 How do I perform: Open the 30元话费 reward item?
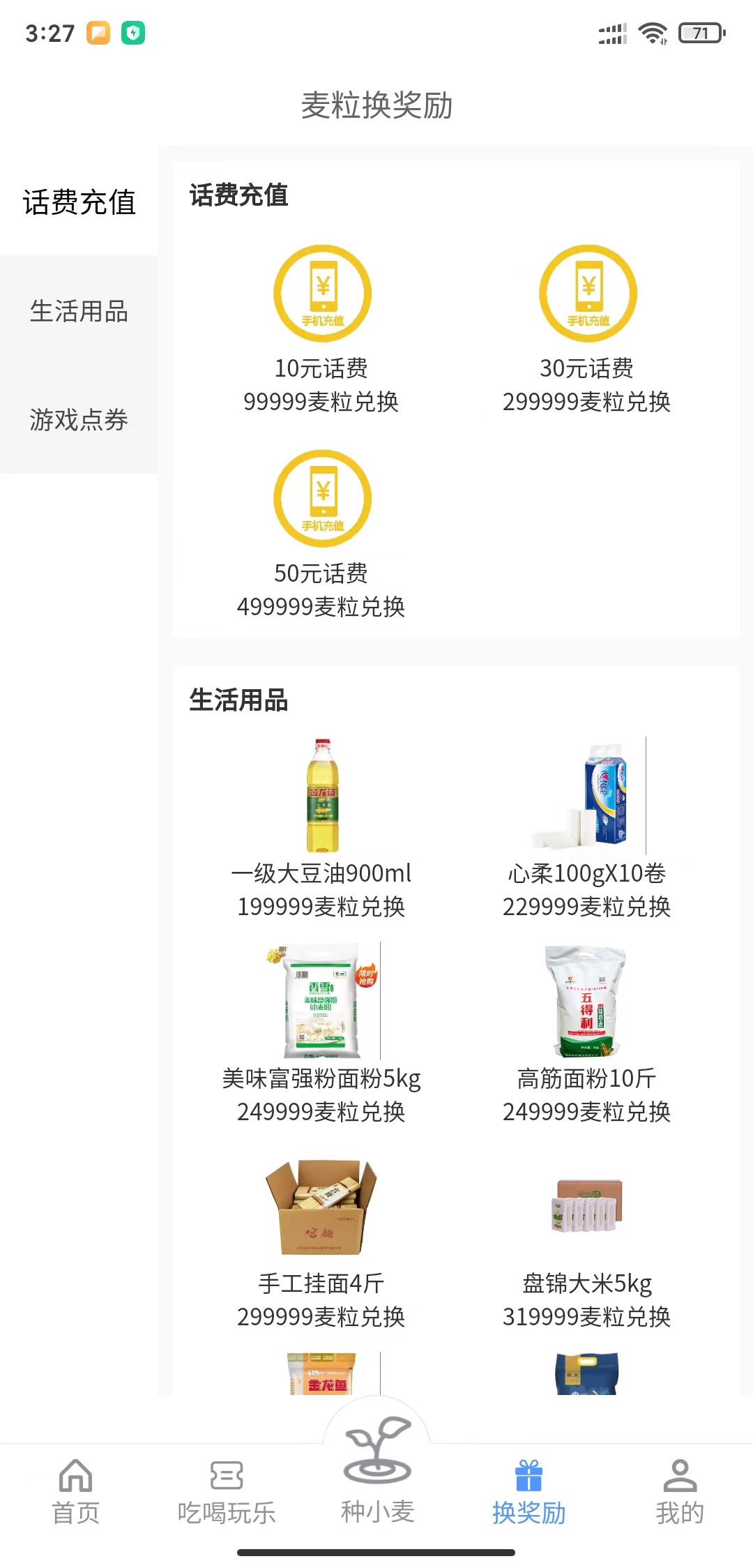click(587, 329)
